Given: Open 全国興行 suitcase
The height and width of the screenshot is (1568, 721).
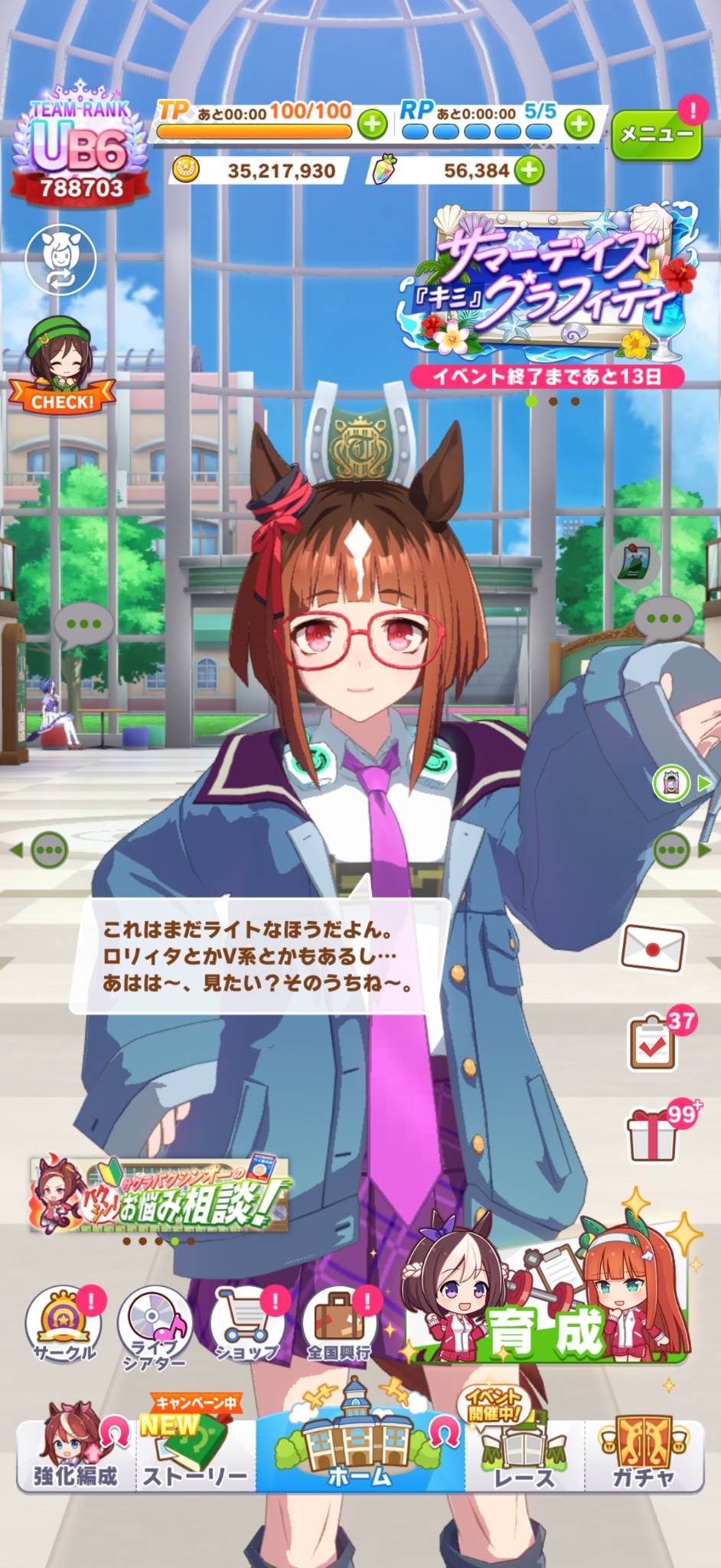Looking at the screenshot, I should pos(340,1326).
